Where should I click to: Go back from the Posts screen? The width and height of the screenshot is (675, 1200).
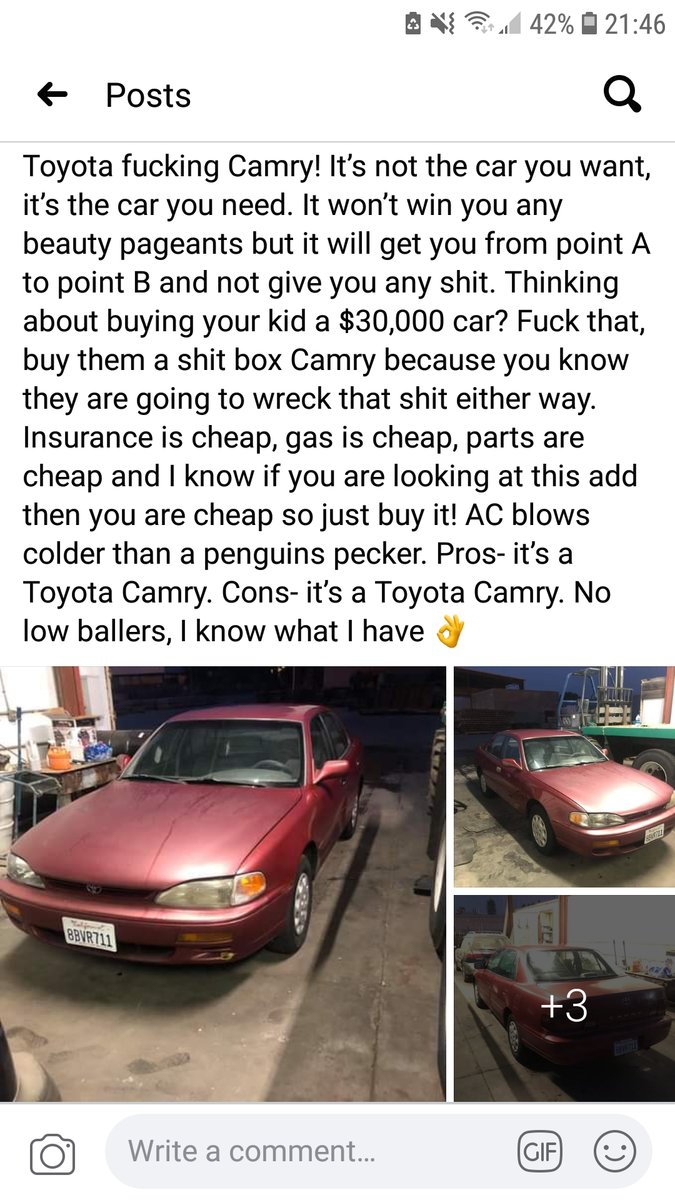(x=52, y=95)
